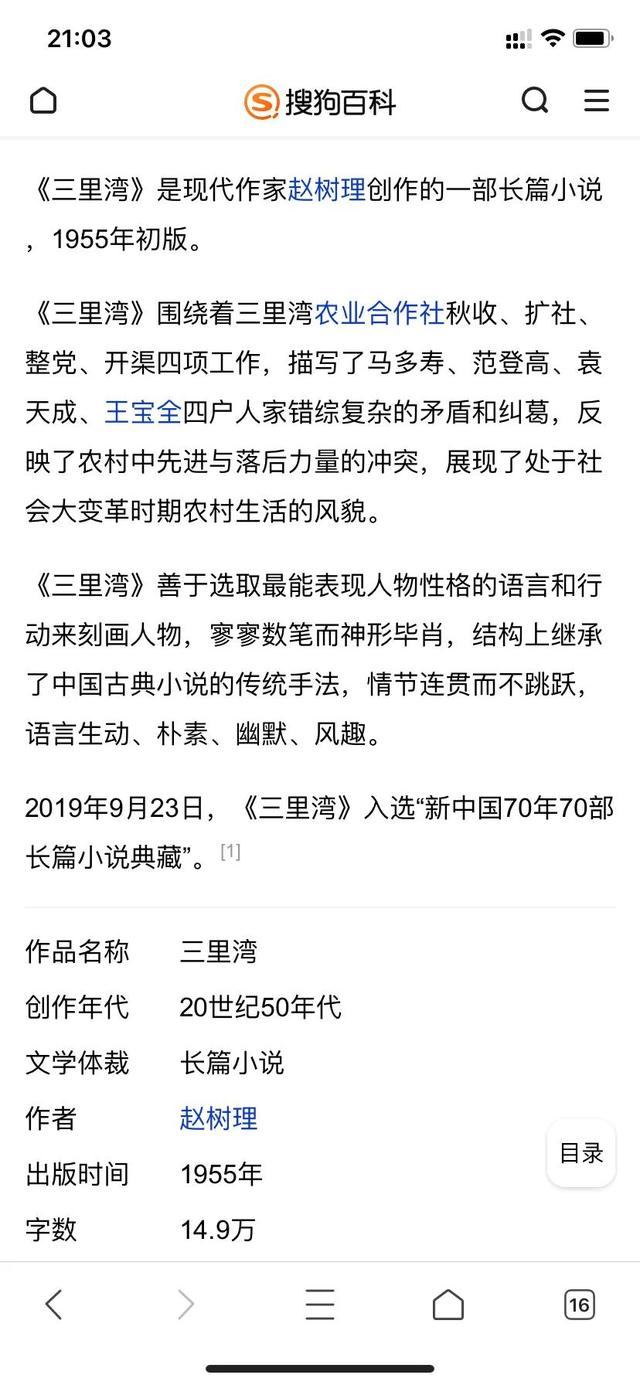Screen dimensions: 640x1385
Task: Go back with browser back arrow
Action: coord(54,1304)
